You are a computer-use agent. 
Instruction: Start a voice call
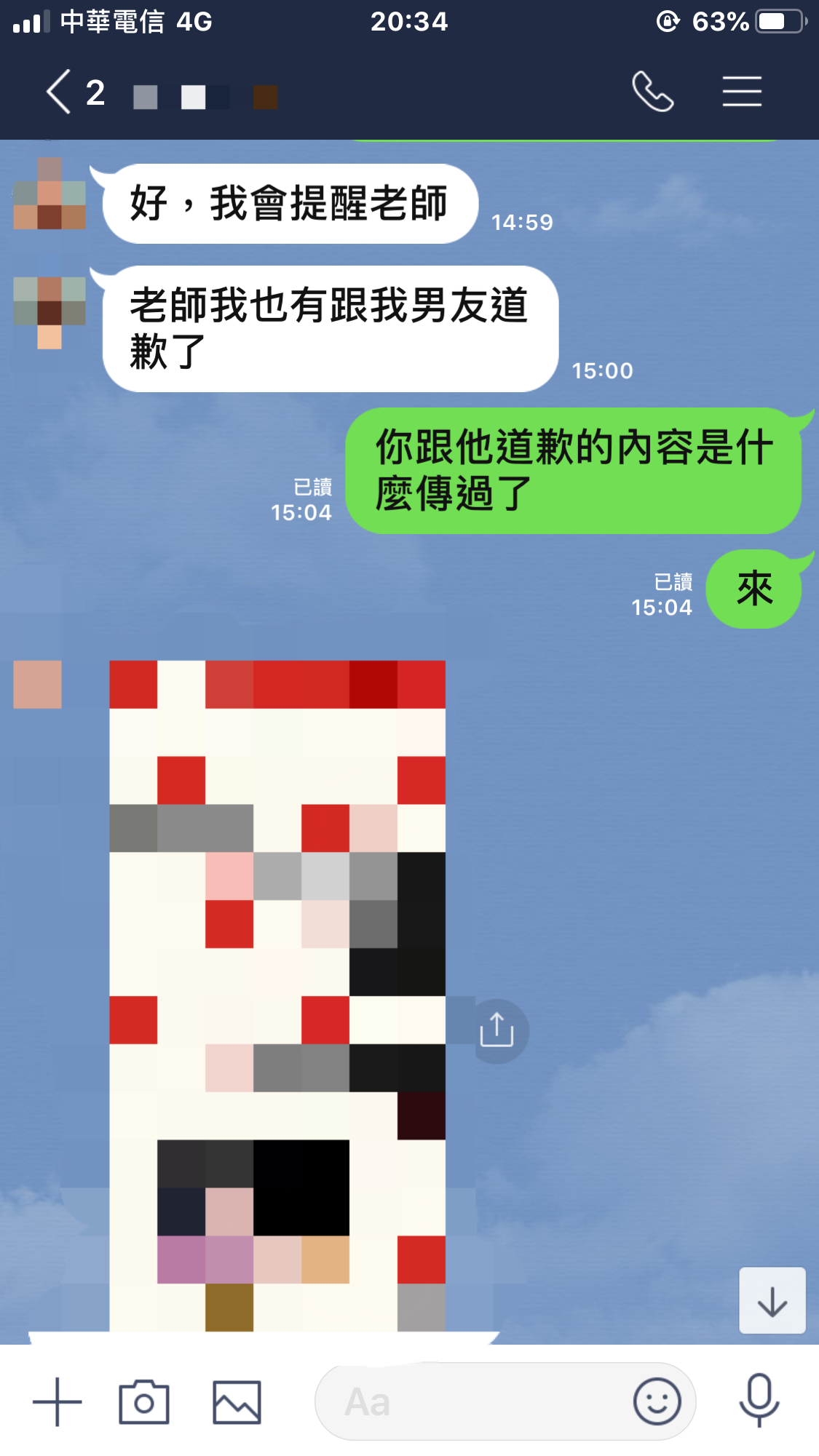point(652,92)
